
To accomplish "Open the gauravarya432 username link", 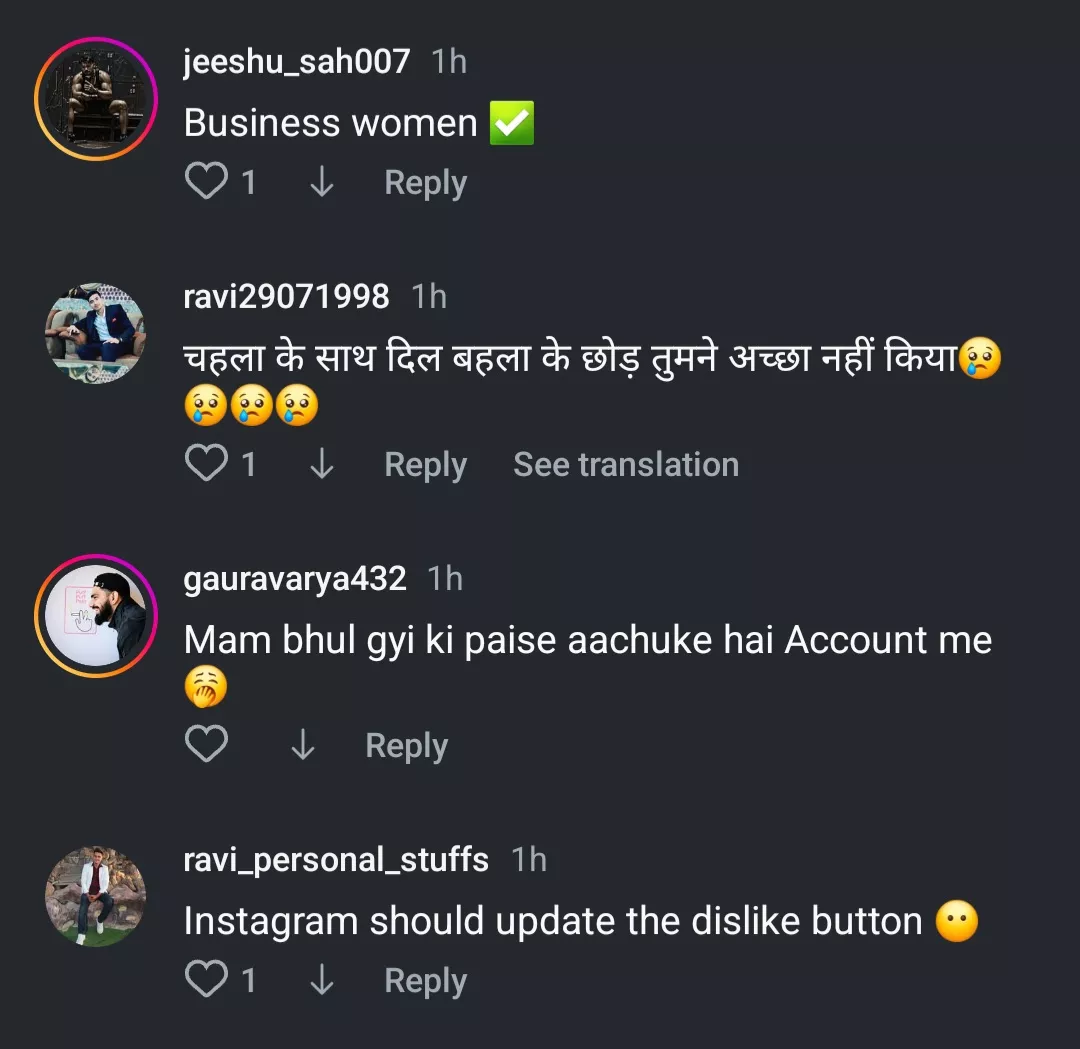I will click(x=295, y=578).
